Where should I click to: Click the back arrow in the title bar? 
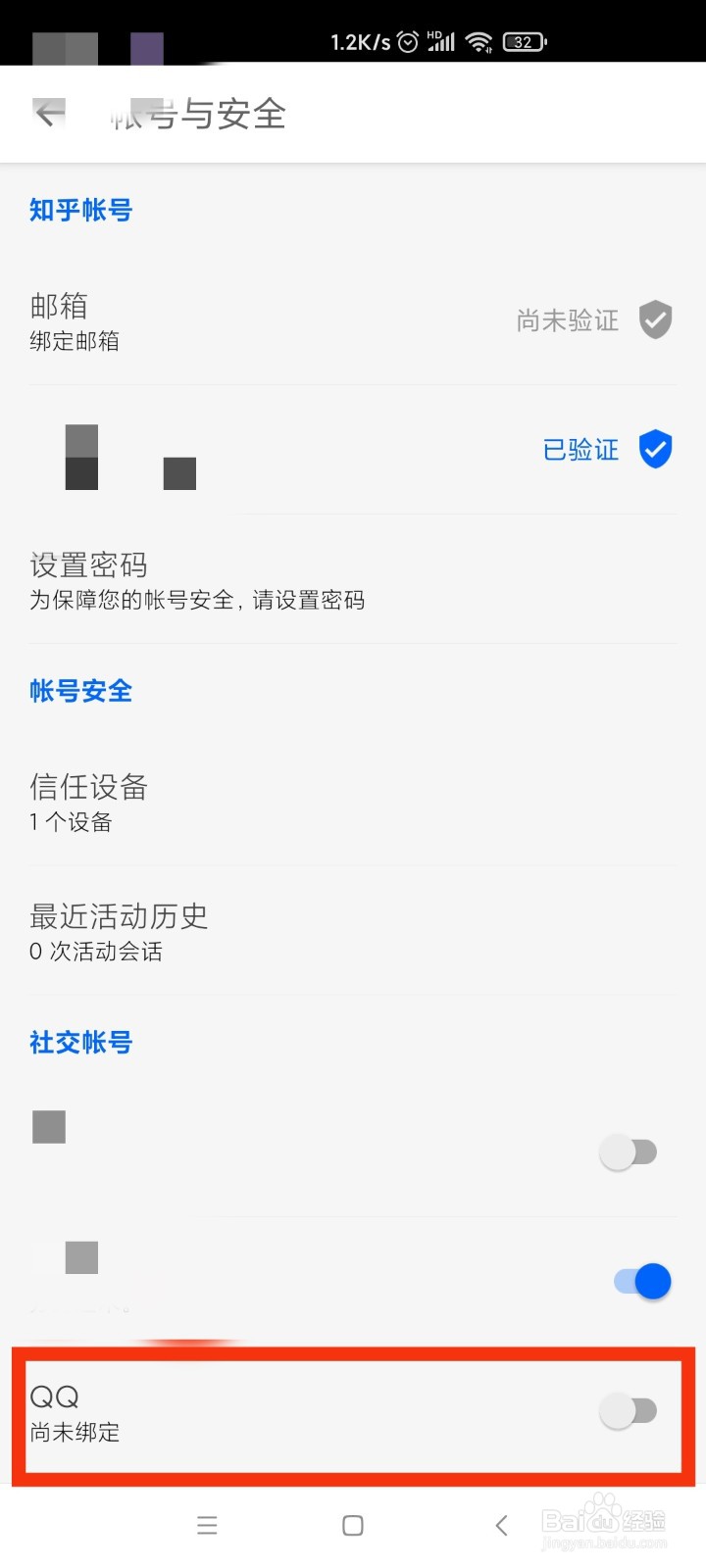[x=51, y=113]
